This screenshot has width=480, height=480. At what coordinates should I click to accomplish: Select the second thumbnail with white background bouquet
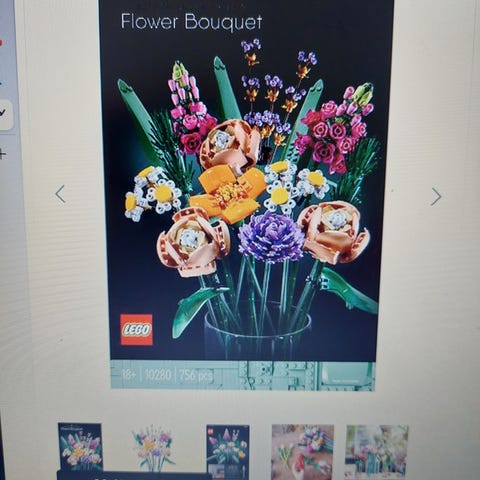153,448
